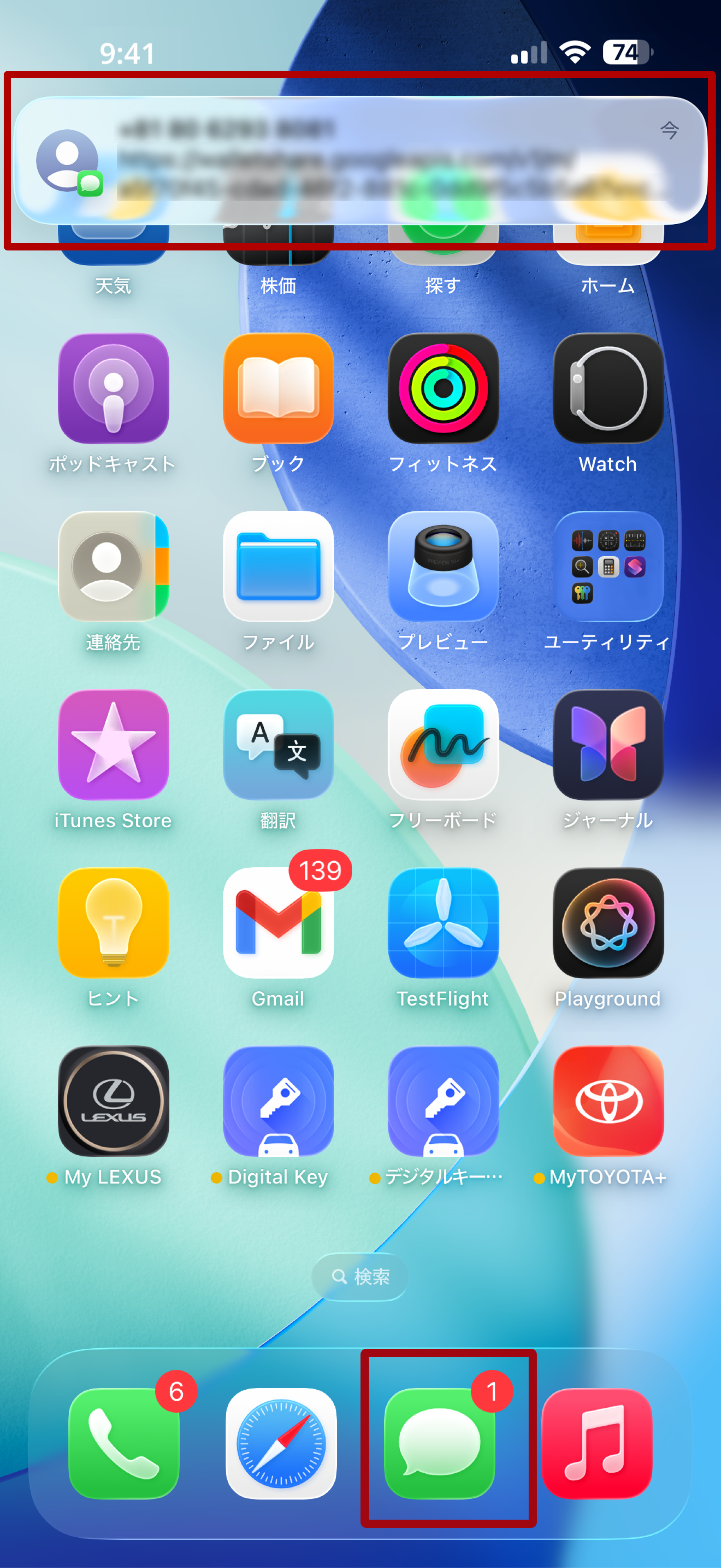Launch iTunes Store

113,744
